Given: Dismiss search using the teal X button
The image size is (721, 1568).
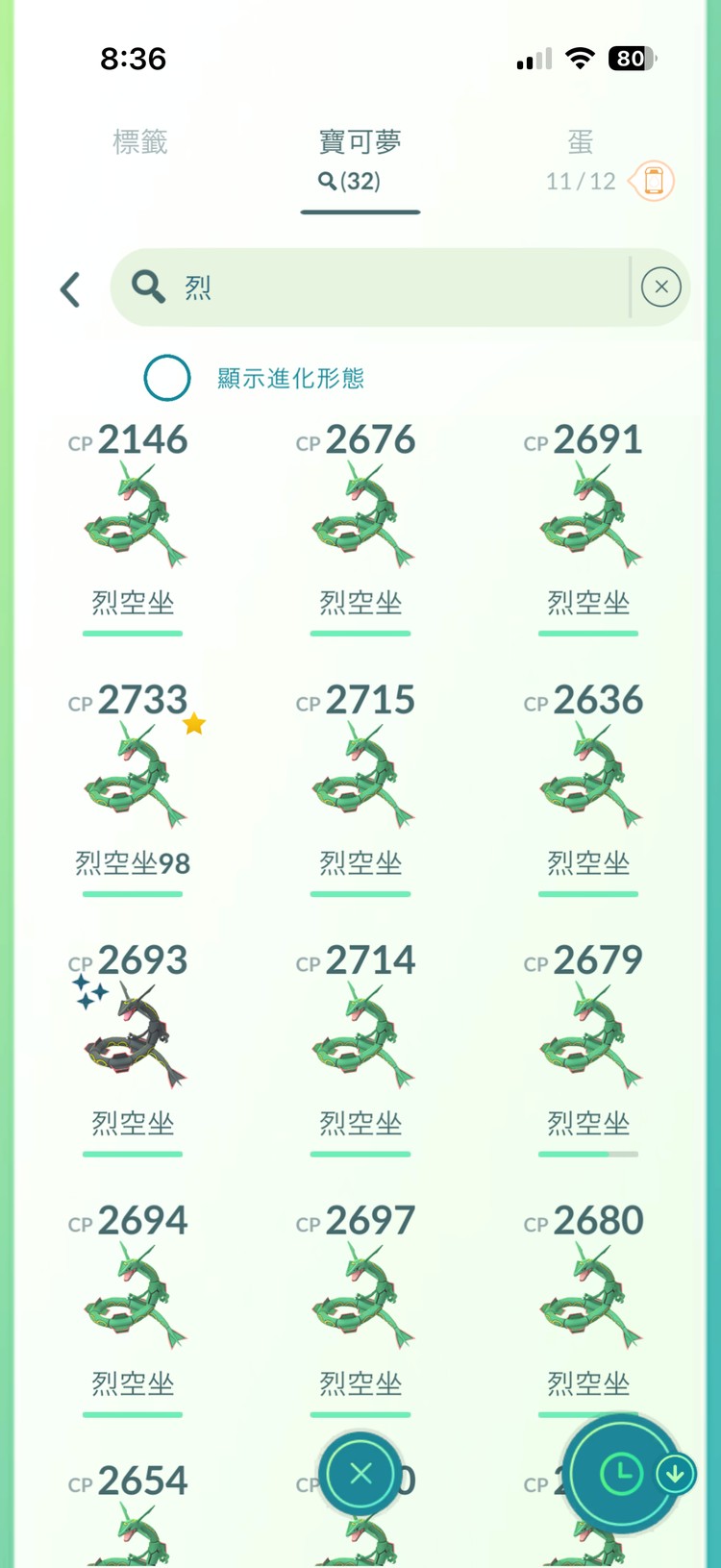Looking at the screenshot, I should [360, 1474].
